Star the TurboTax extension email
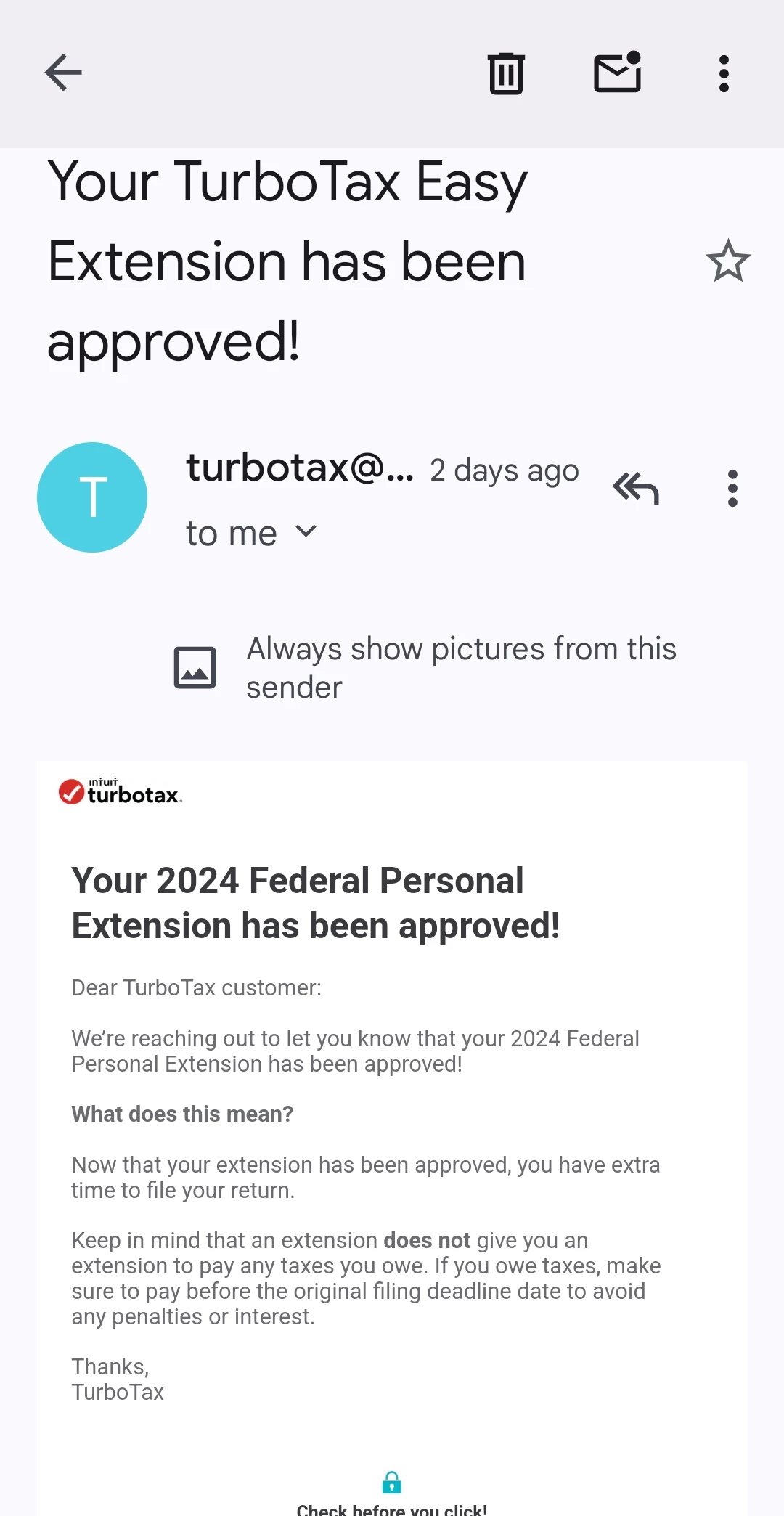This screenshot has height=1516, width=784. pos(728,261)
